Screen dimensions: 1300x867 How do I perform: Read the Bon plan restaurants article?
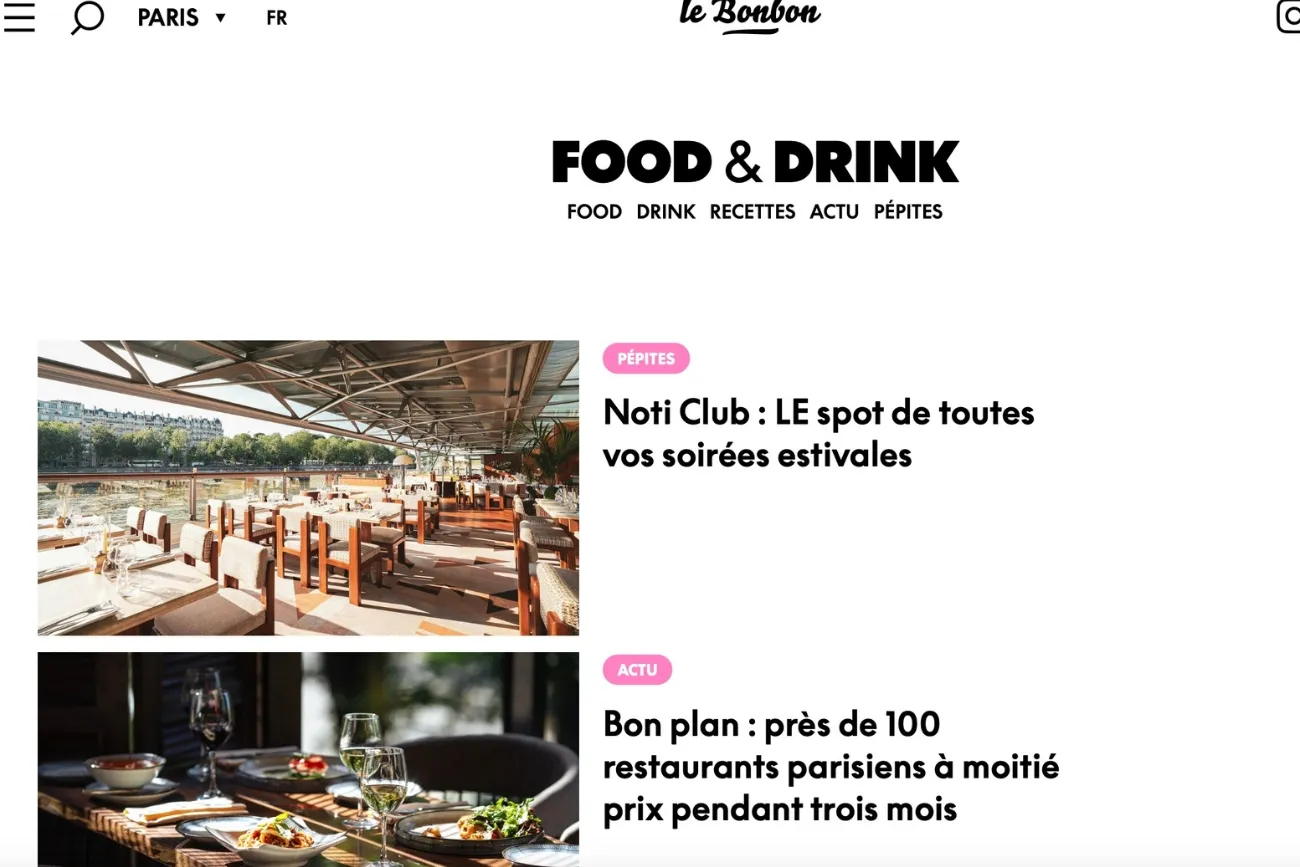click(830, 766)
